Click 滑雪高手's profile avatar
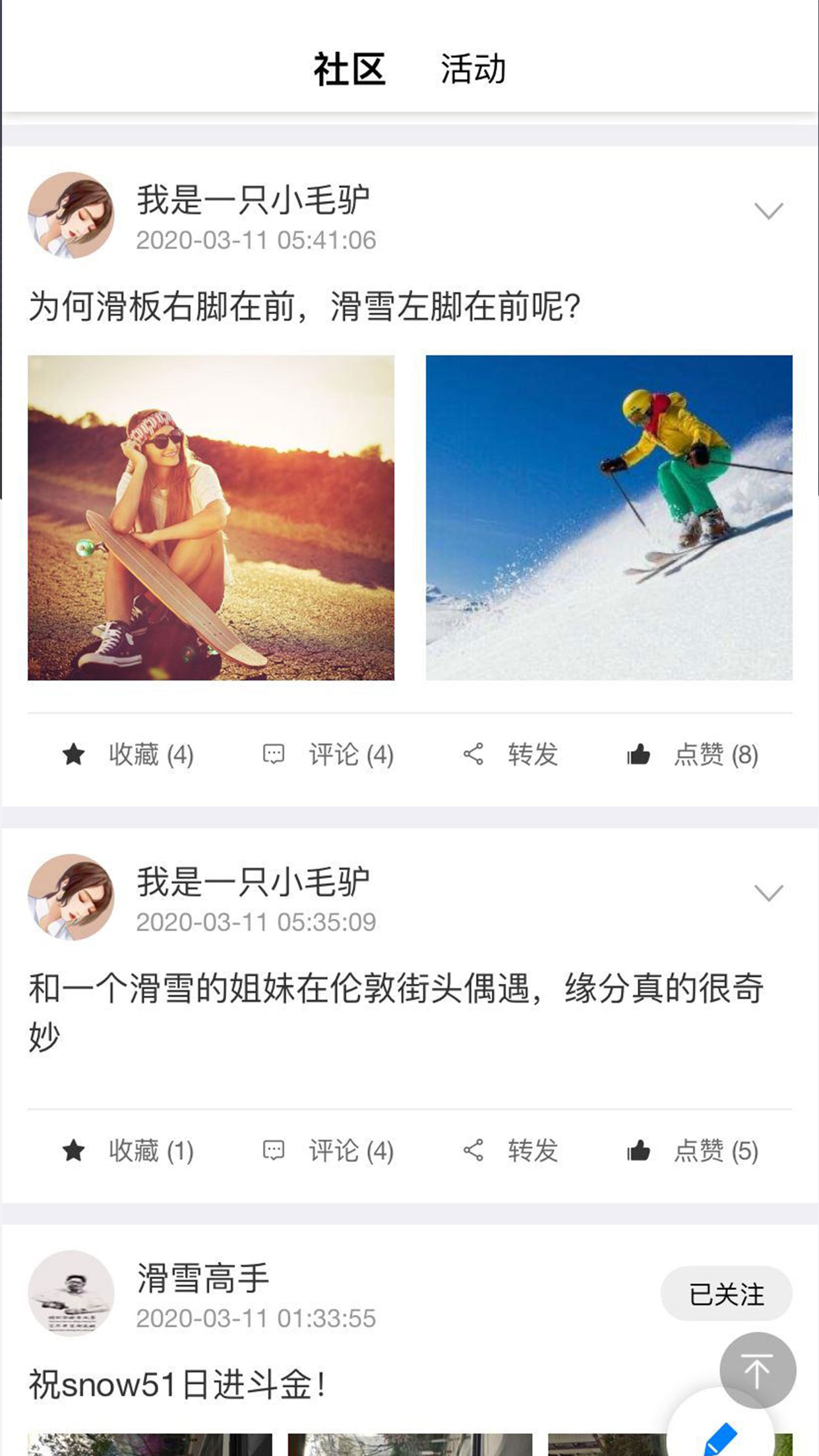Image resolution: width=819 pixels, height=1456 pixels. coord(71,1294)
